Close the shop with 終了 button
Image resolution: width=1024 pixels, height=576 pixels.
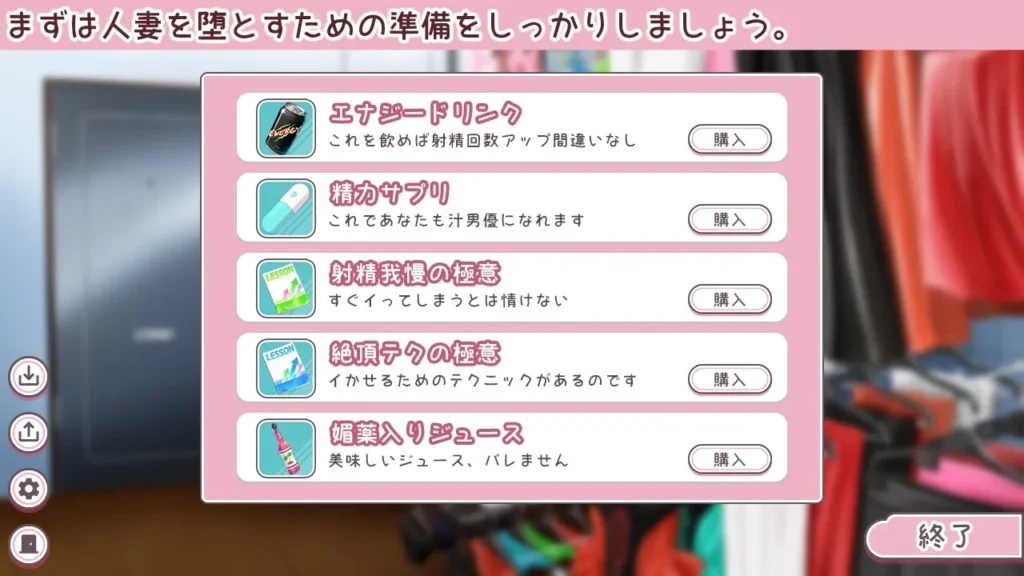pyautogui.click(x=944, y=537)
